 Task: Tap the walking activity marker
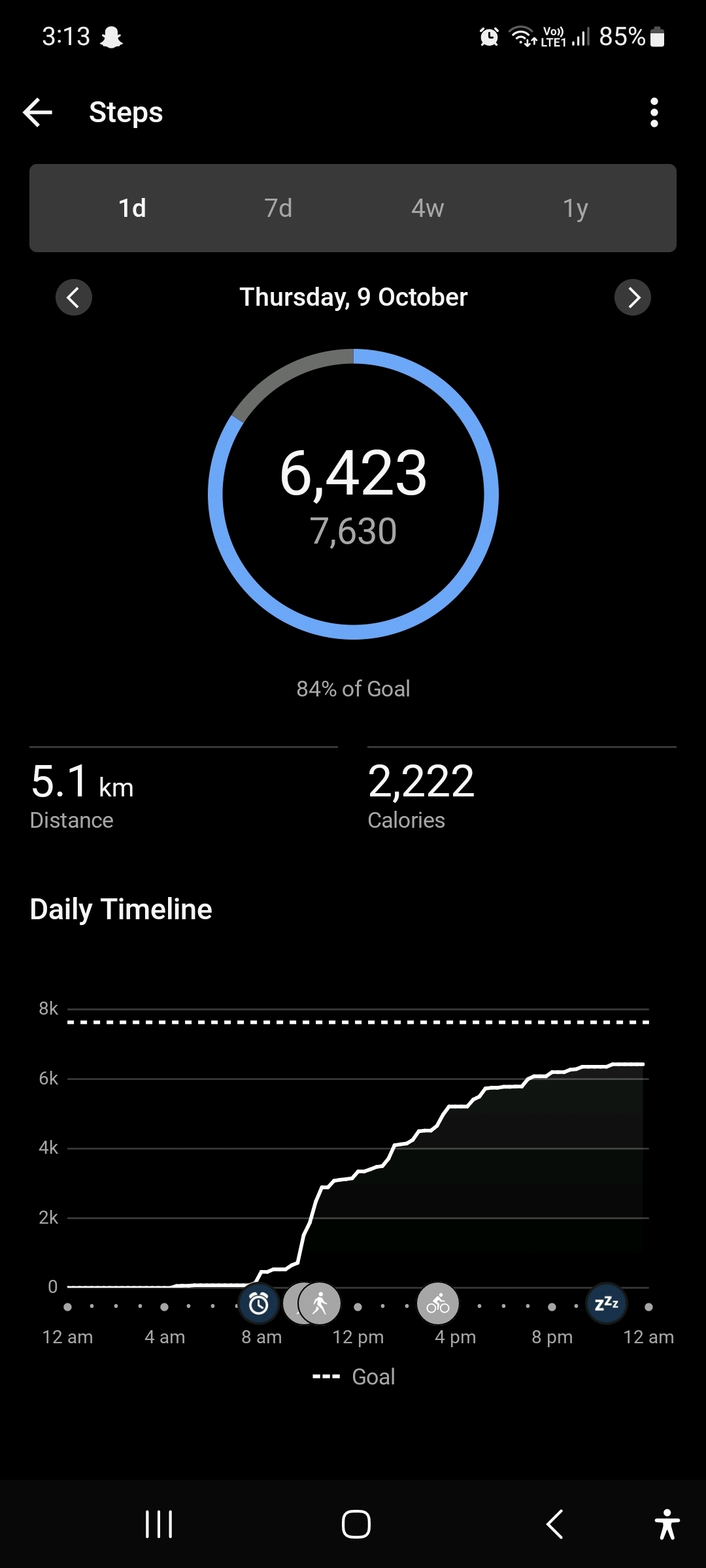[x=320, y=1304]
